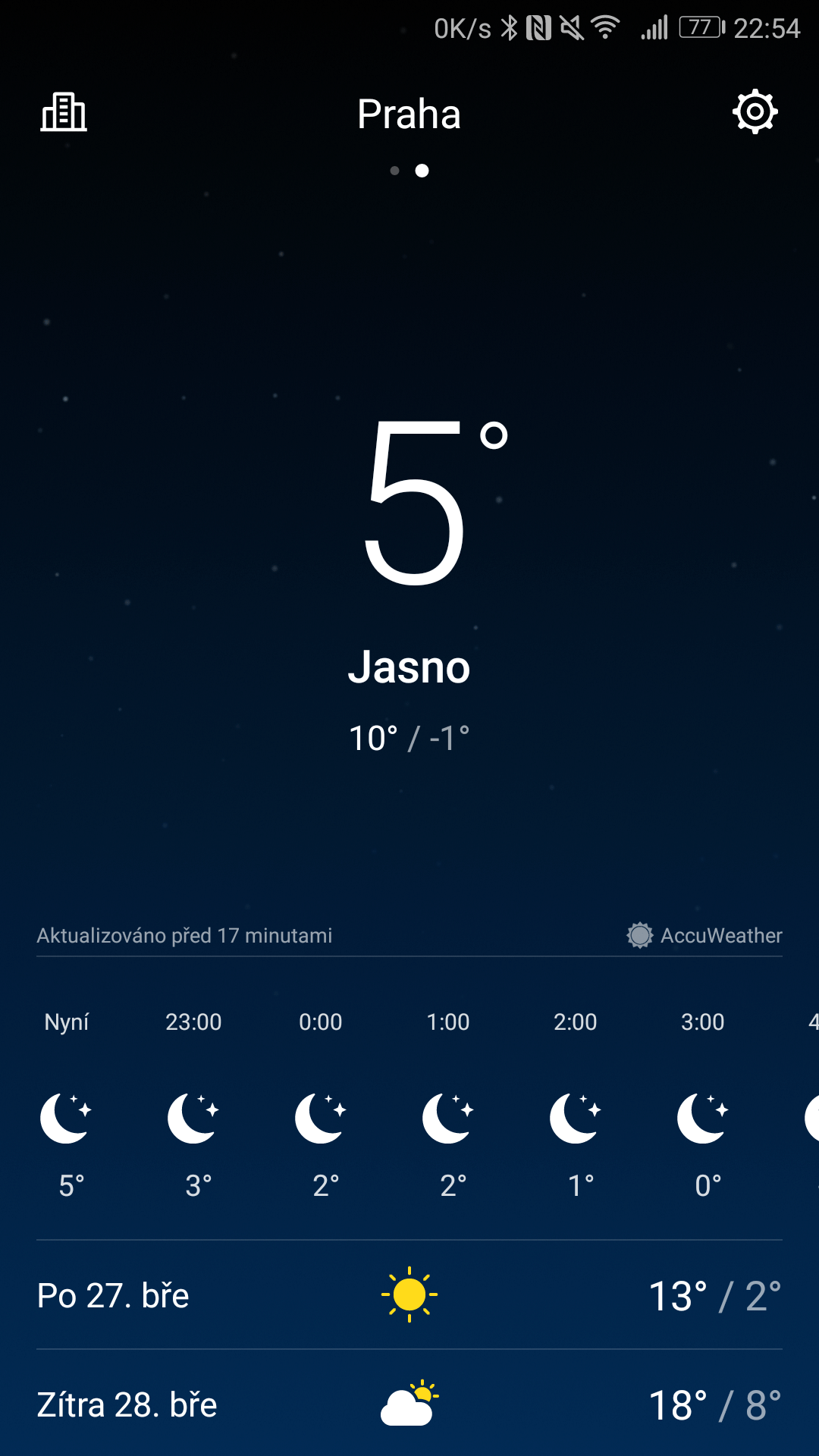The image size is (819, 1456).
Task: Open the AccuWeather source link
Action: pos(704,935)
